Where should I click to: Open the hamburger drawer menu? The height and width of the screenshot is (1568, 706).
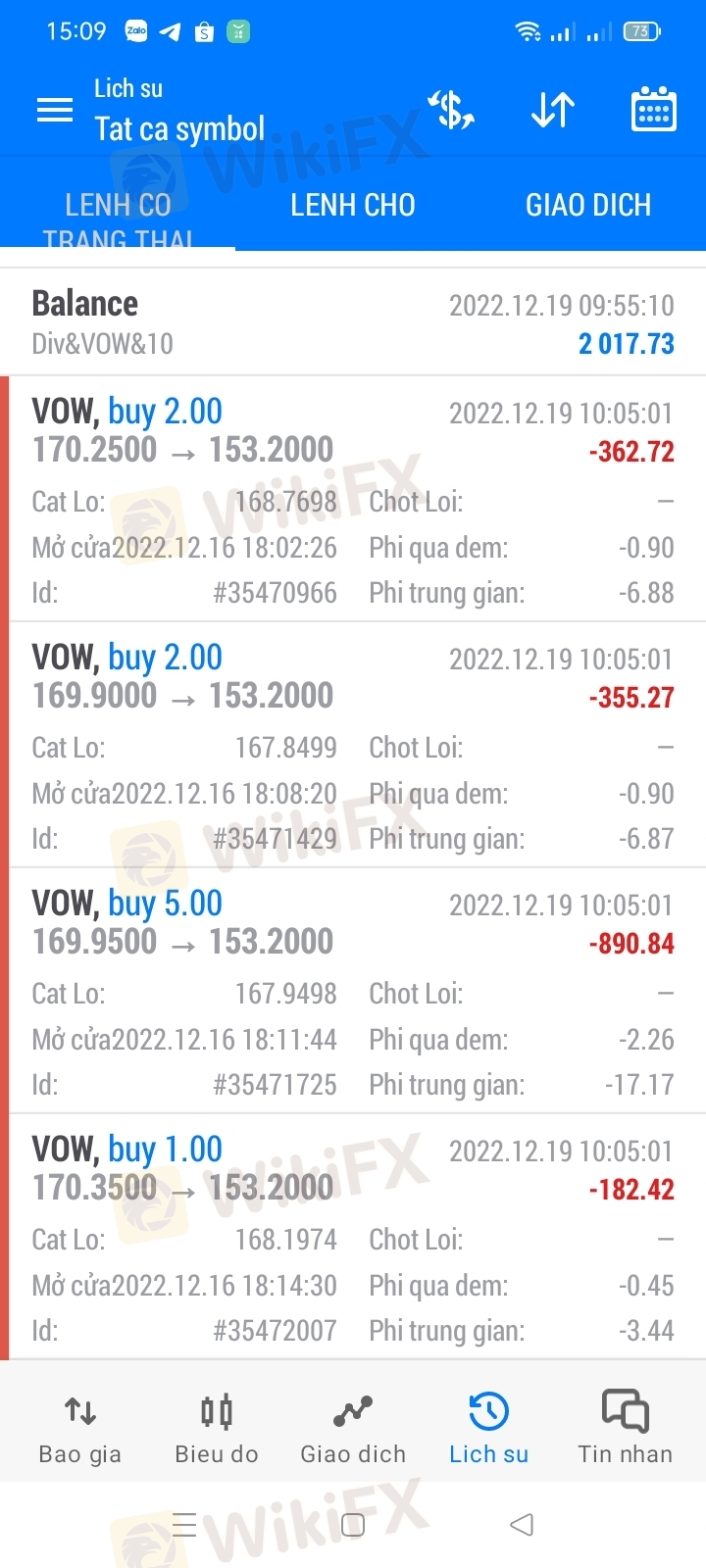pyautogui.click(x=55, y=110)
